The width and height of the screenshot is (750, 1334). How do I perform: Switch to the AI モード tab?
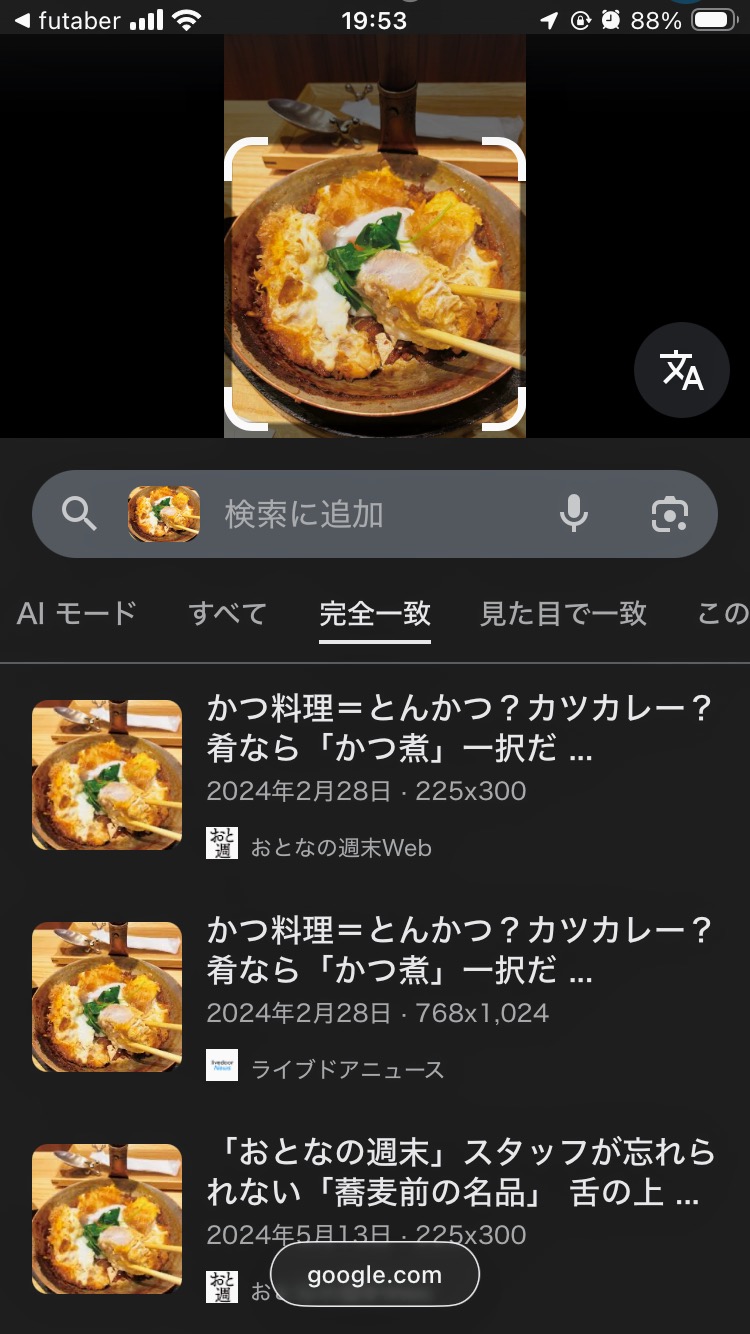pyautogui.click(x=77, y=613)
